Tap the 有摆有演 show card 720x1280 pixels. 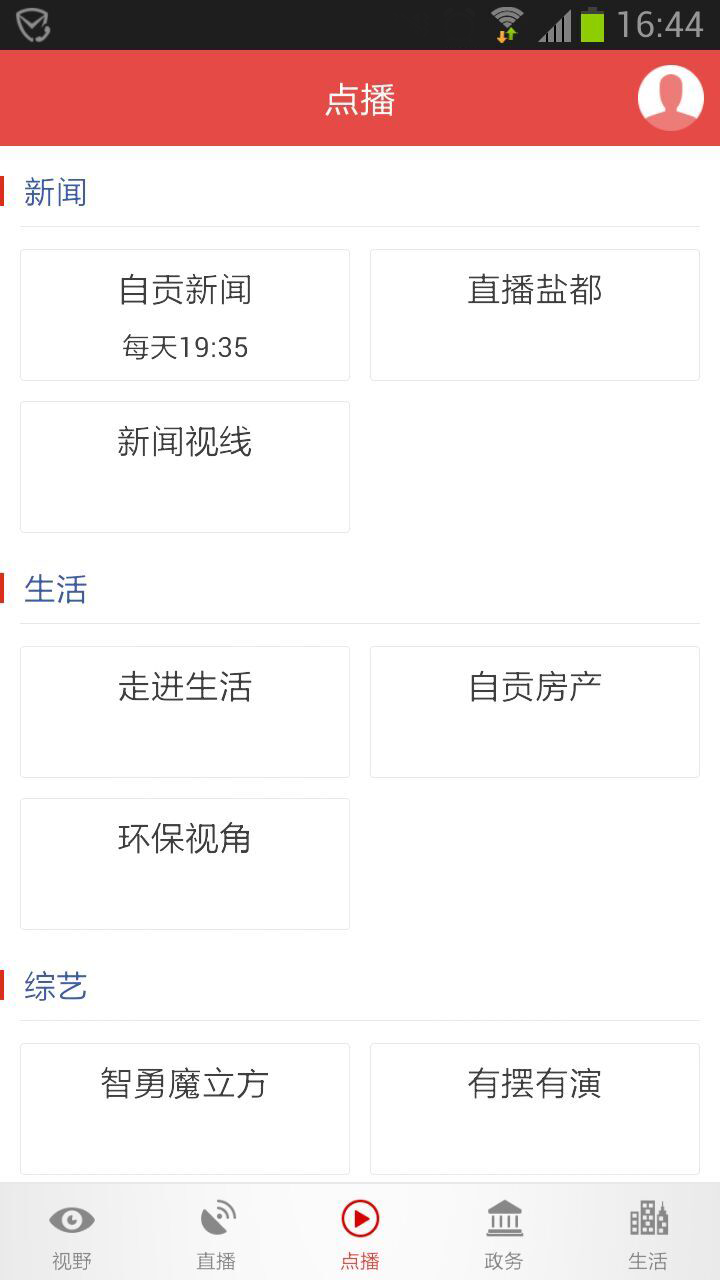pyautogui.click(x=535, y=1108)
